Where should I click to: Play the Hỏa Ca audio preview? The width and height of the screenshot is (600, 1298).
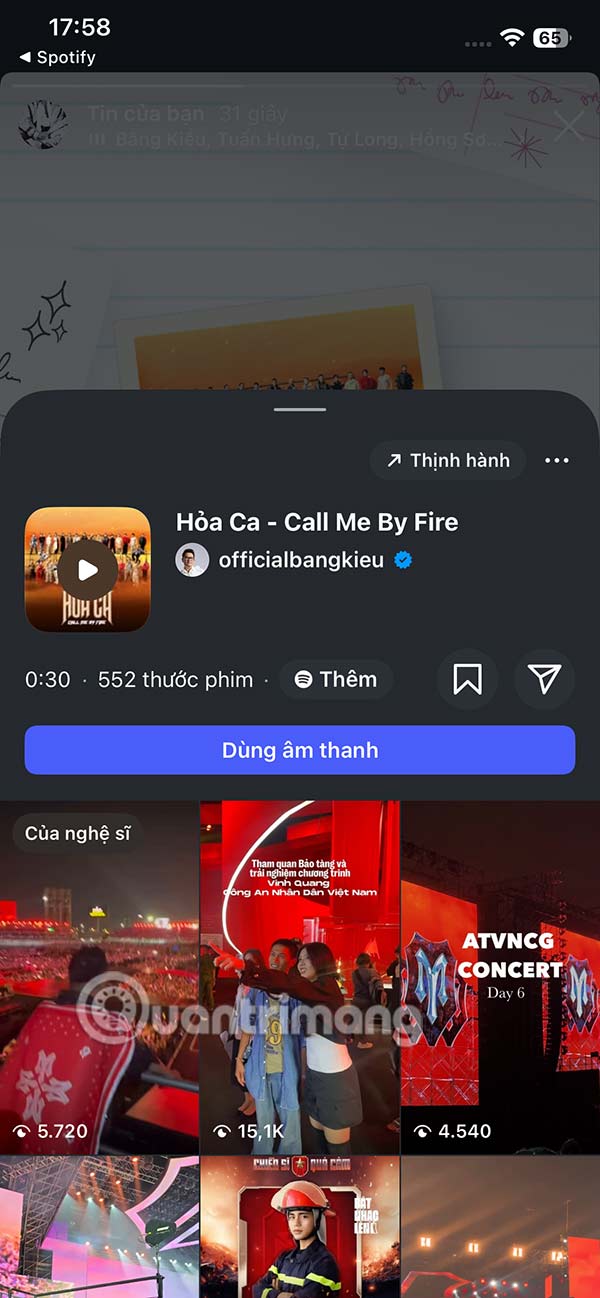(88, 570)
